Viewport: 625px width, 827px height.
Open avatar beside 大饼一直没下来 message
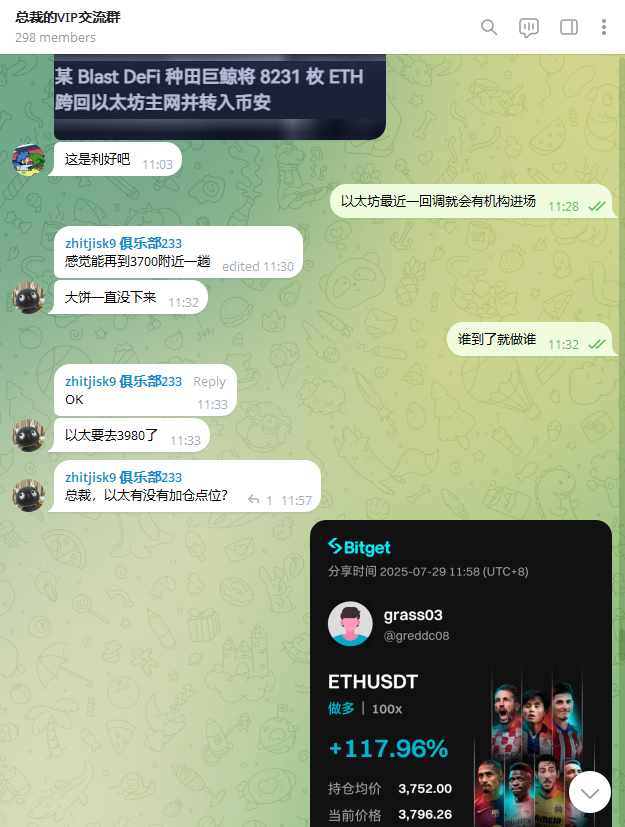point(28,298)
